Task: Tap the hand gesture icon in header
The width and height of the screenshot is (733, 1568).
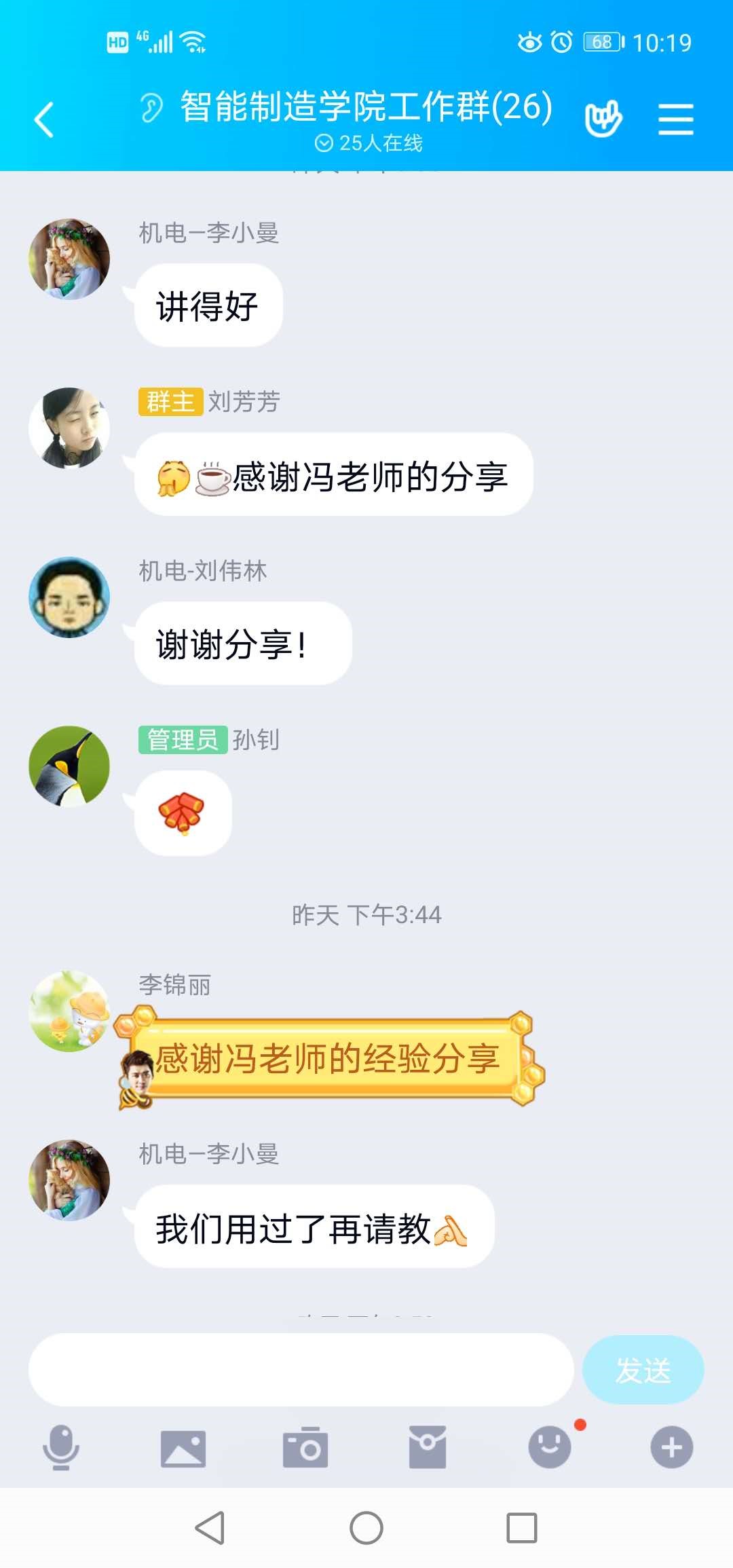Action: click(603, 119)
